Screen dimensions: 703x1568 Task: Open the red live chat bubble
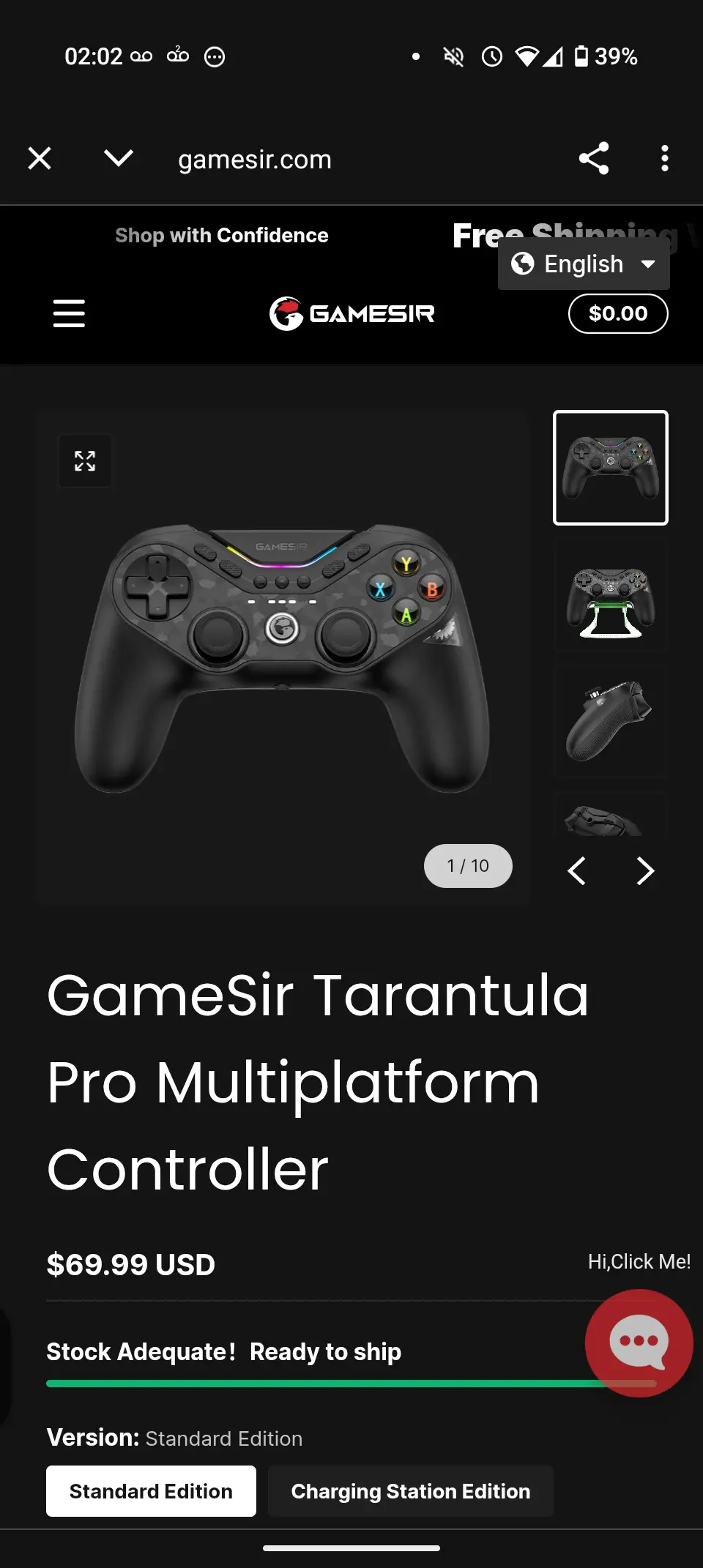639,1343
